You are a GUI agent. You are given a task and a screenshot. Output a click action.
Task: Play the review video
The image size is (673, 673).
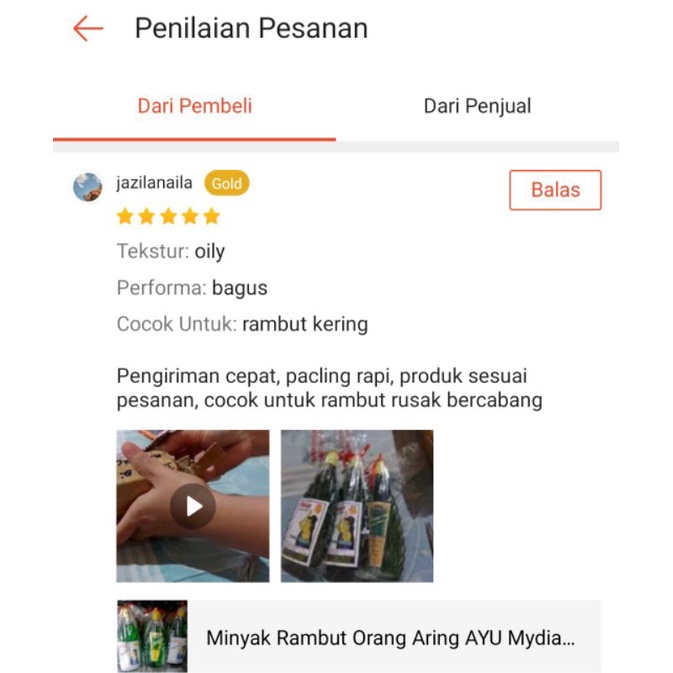coord(193,506)
